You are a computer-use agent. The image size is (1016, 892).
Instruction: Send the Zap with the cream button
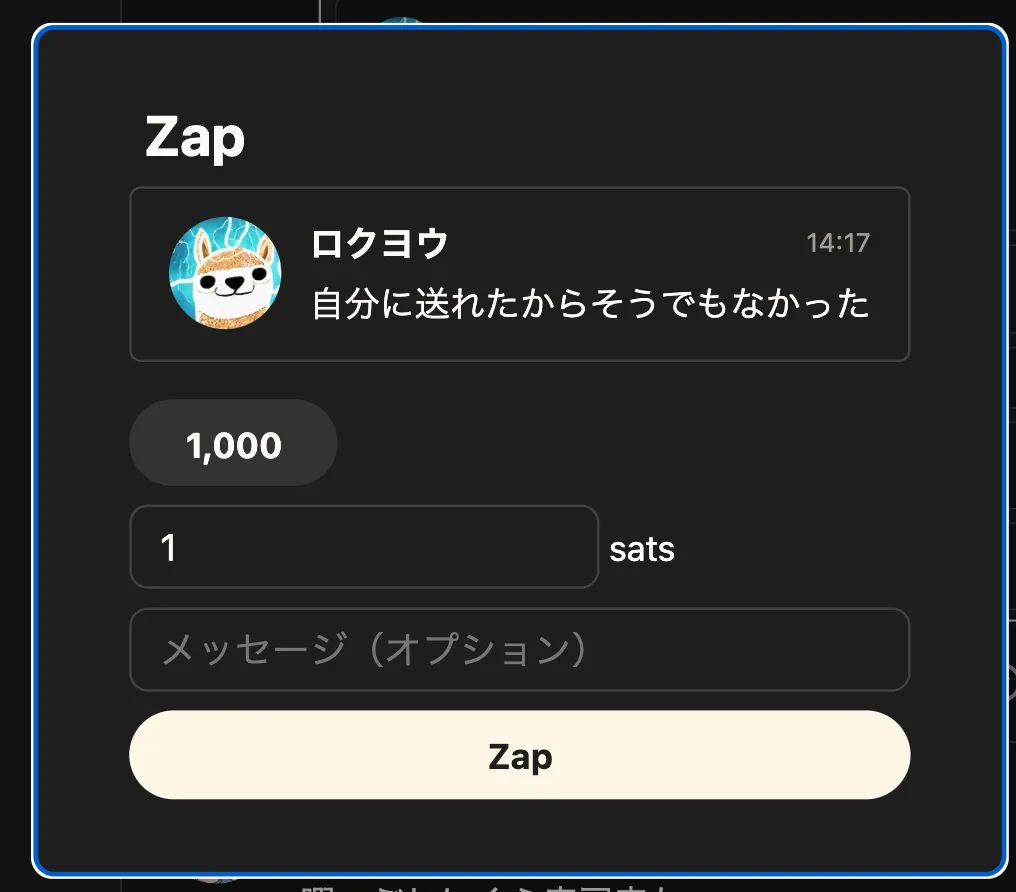tap(519, 756)
